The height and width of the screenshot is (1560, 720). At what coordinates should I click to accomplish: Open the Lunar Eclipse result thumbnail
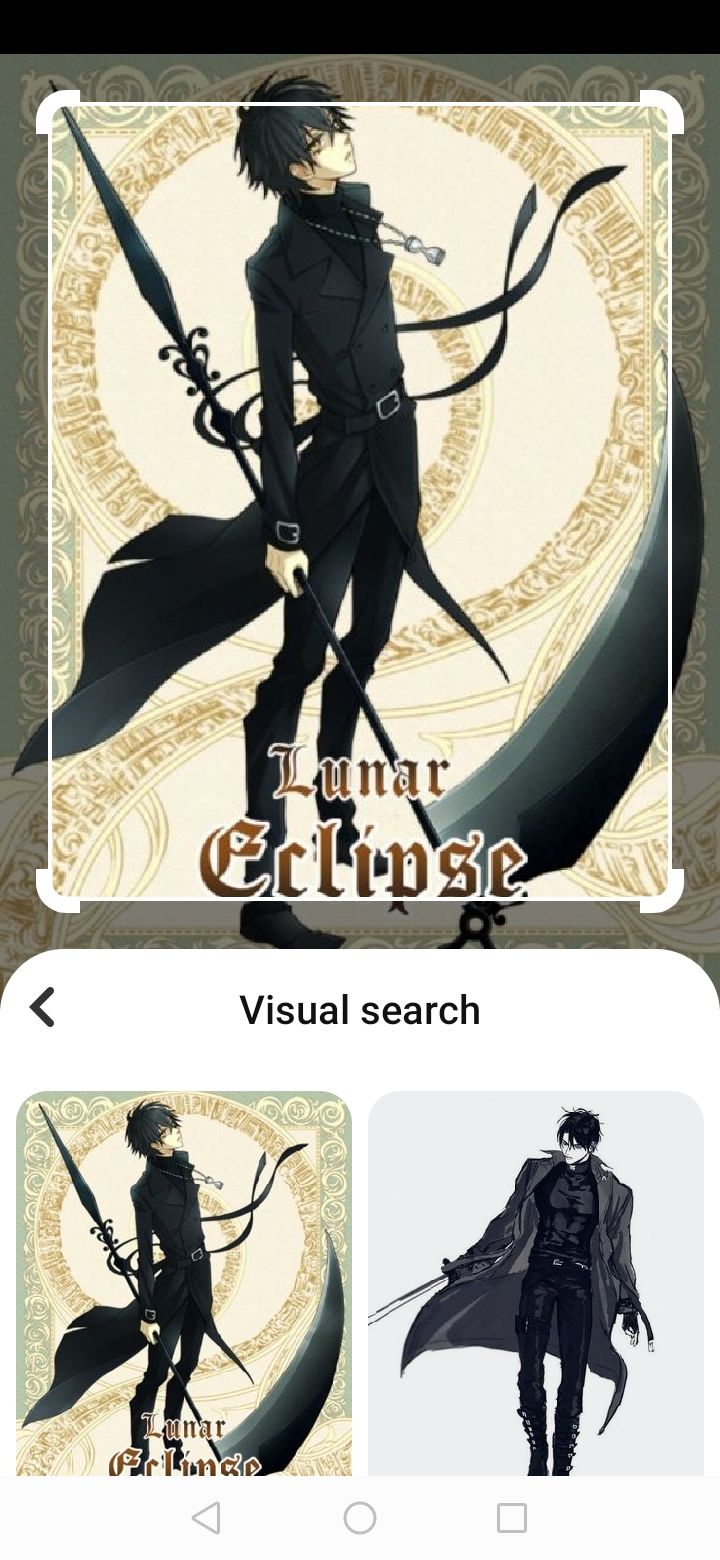tap(184, 1282)
